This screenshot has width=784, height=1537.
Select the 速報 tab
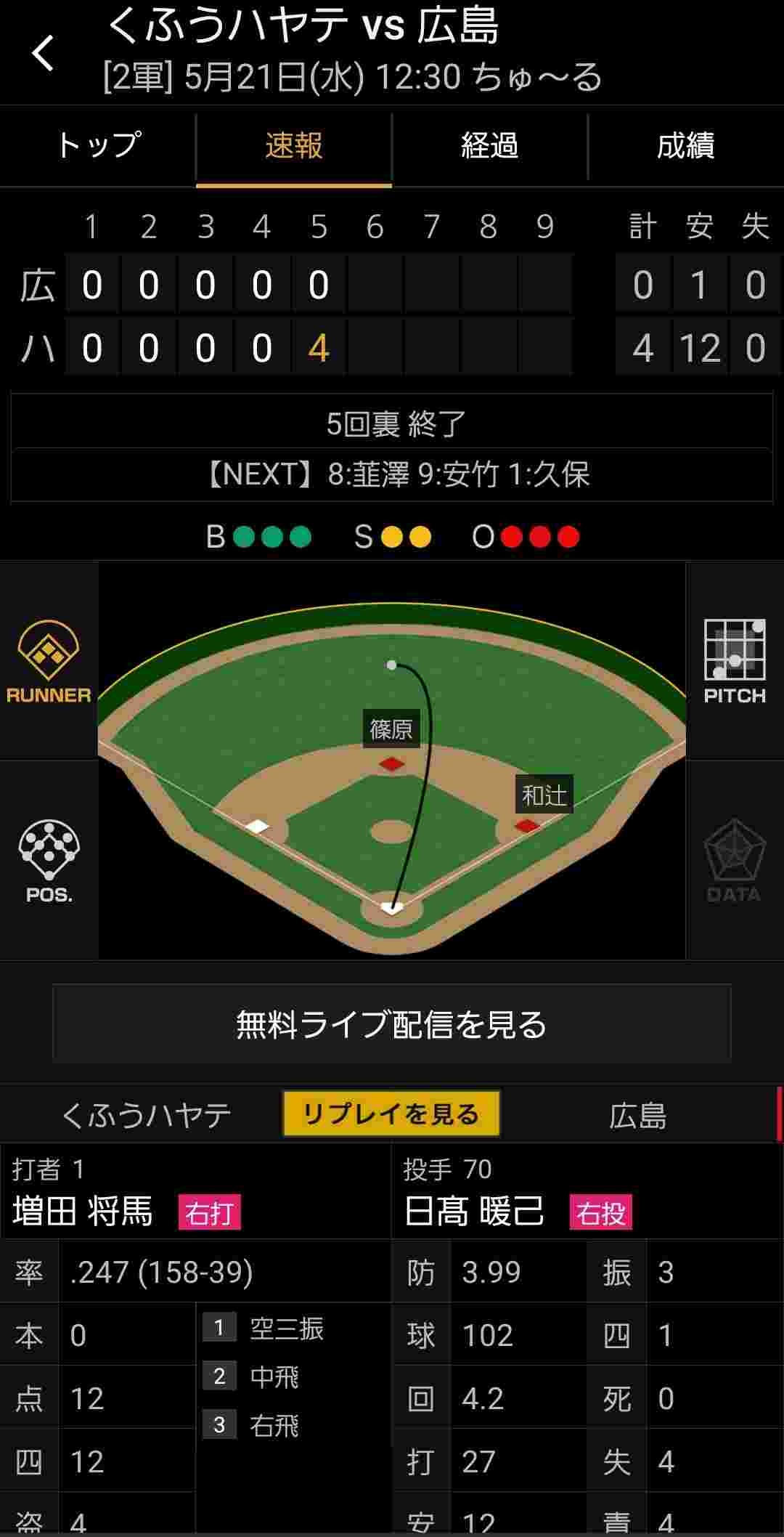[x=294, y=145]
